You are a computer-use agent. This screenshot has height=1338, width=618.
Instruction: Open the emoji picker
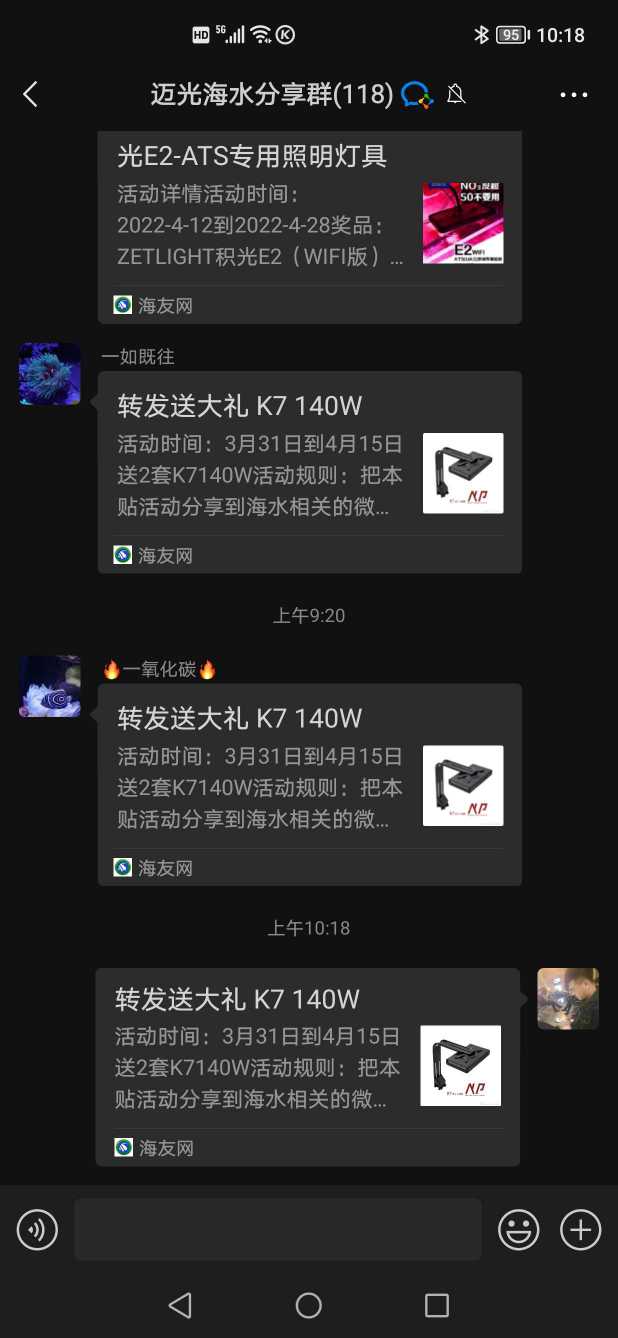point(519,1229)
